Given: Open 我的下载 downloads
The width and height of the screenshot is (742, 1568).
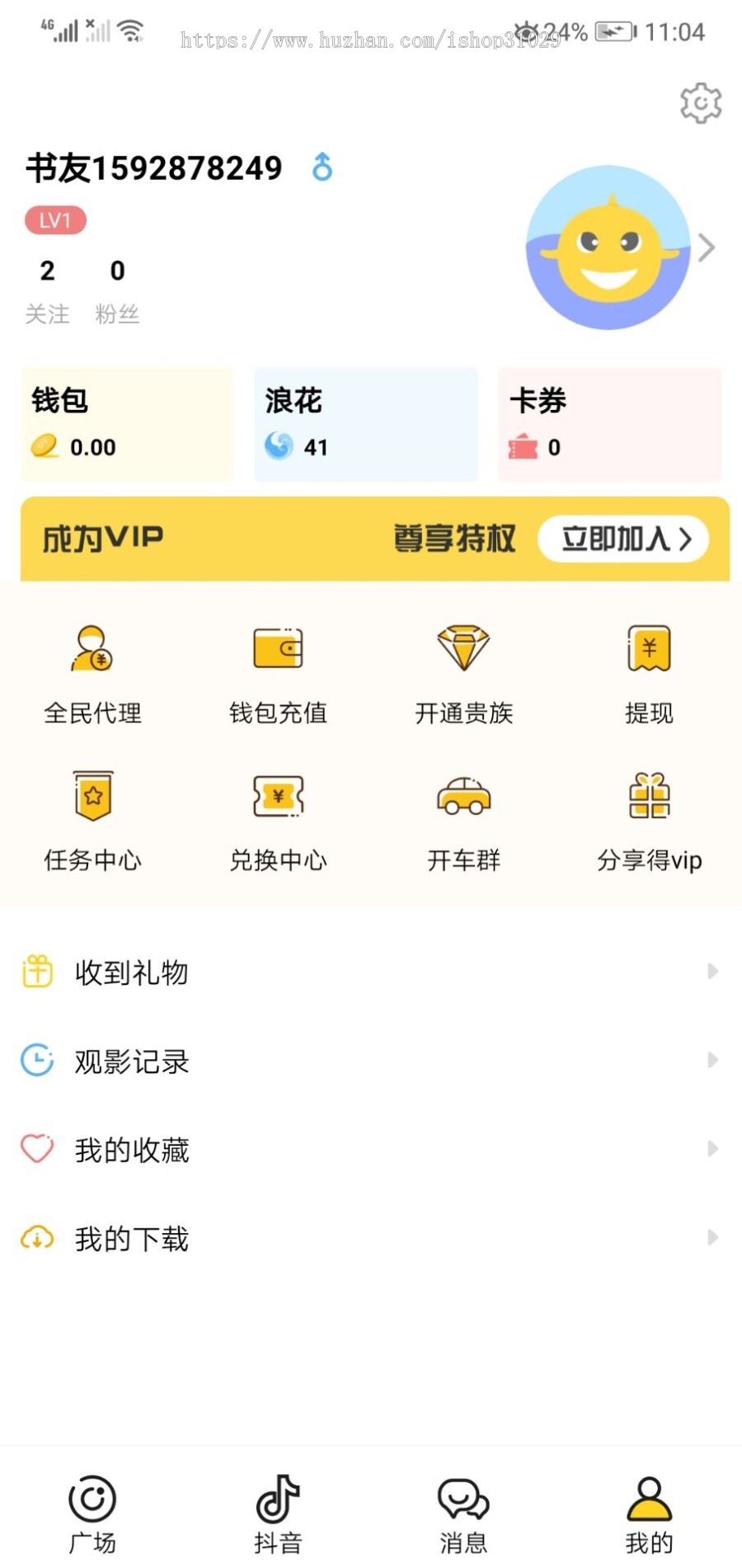Looking at the screenshot, I should (371, 1238).
